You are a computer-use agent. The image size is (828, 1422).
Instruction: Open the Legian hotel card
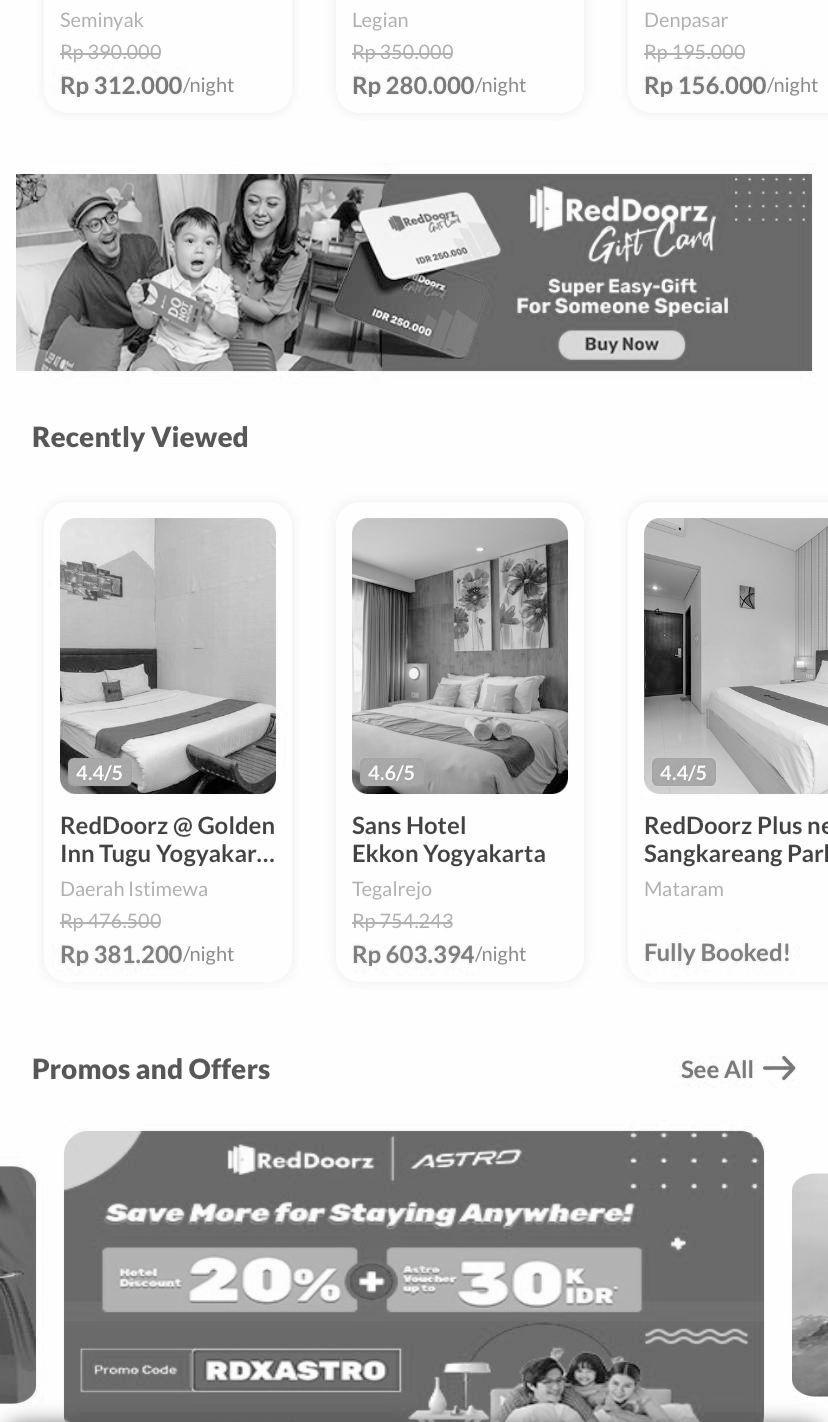point(459,55)
